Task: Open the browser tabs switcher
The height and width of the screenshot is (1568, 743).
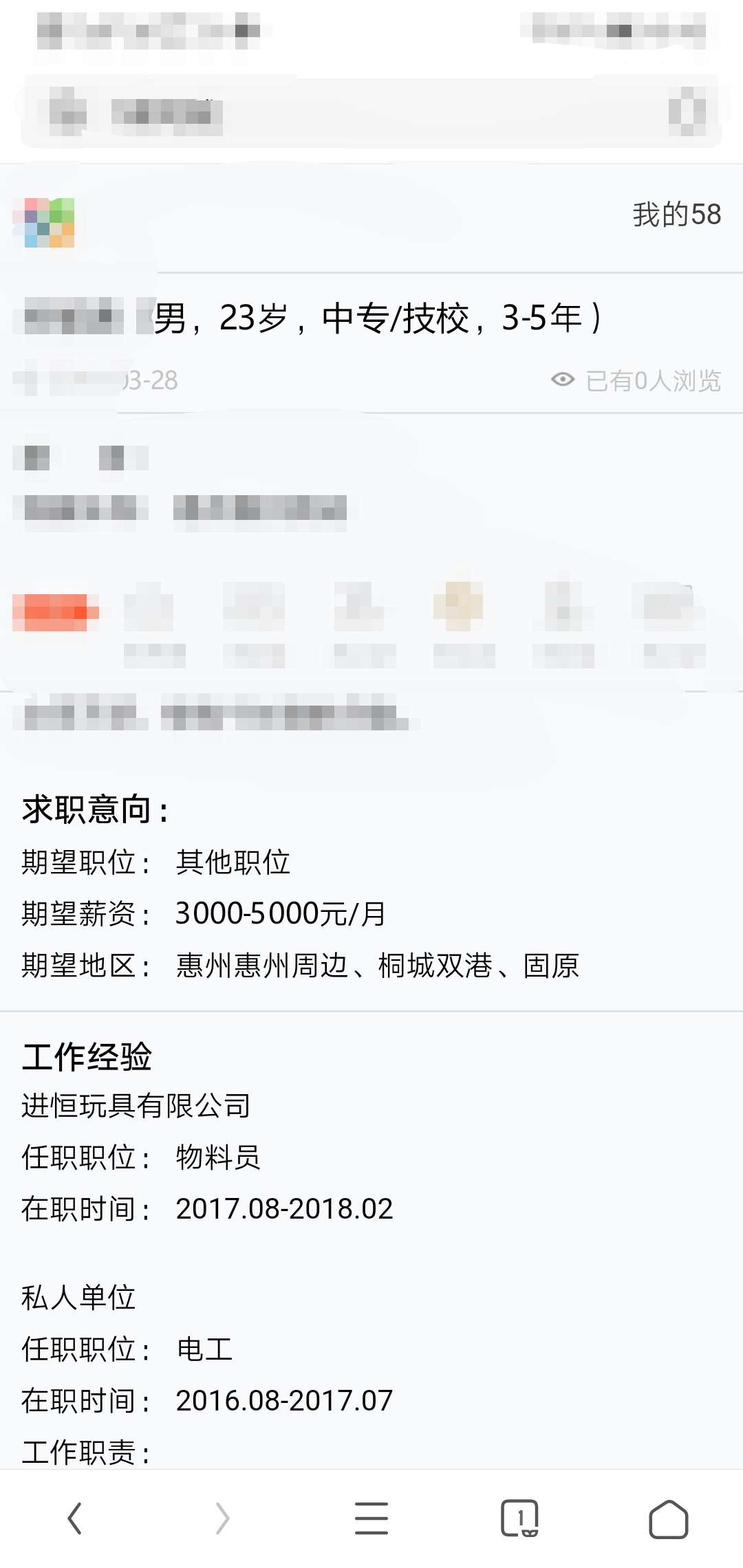Action: click(x=519, y=1518)
